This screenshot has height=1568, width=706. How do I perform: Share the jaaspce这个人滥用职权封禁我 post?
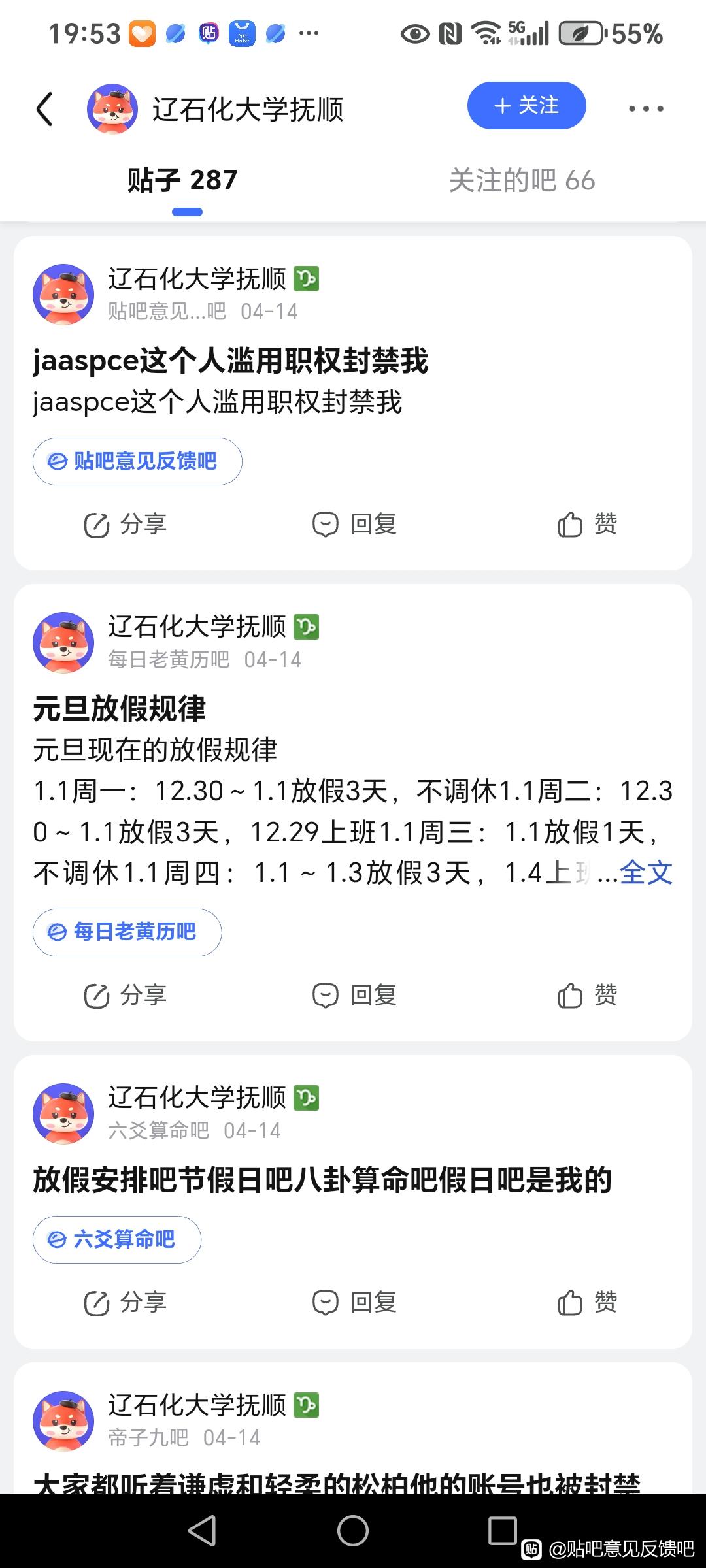coord(126,525)
